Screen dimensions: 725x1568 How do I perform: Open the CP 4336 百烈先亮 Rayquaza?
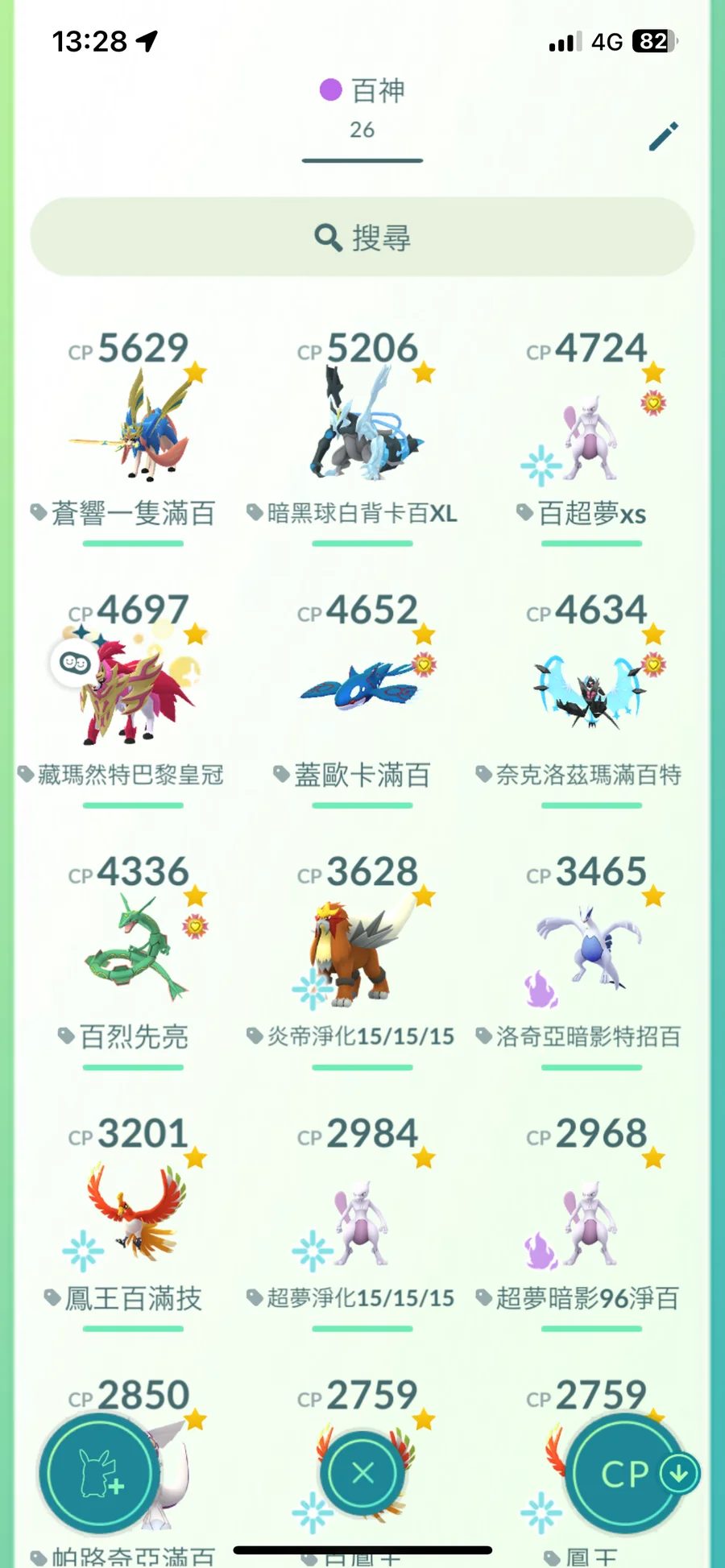coord(133,950)
